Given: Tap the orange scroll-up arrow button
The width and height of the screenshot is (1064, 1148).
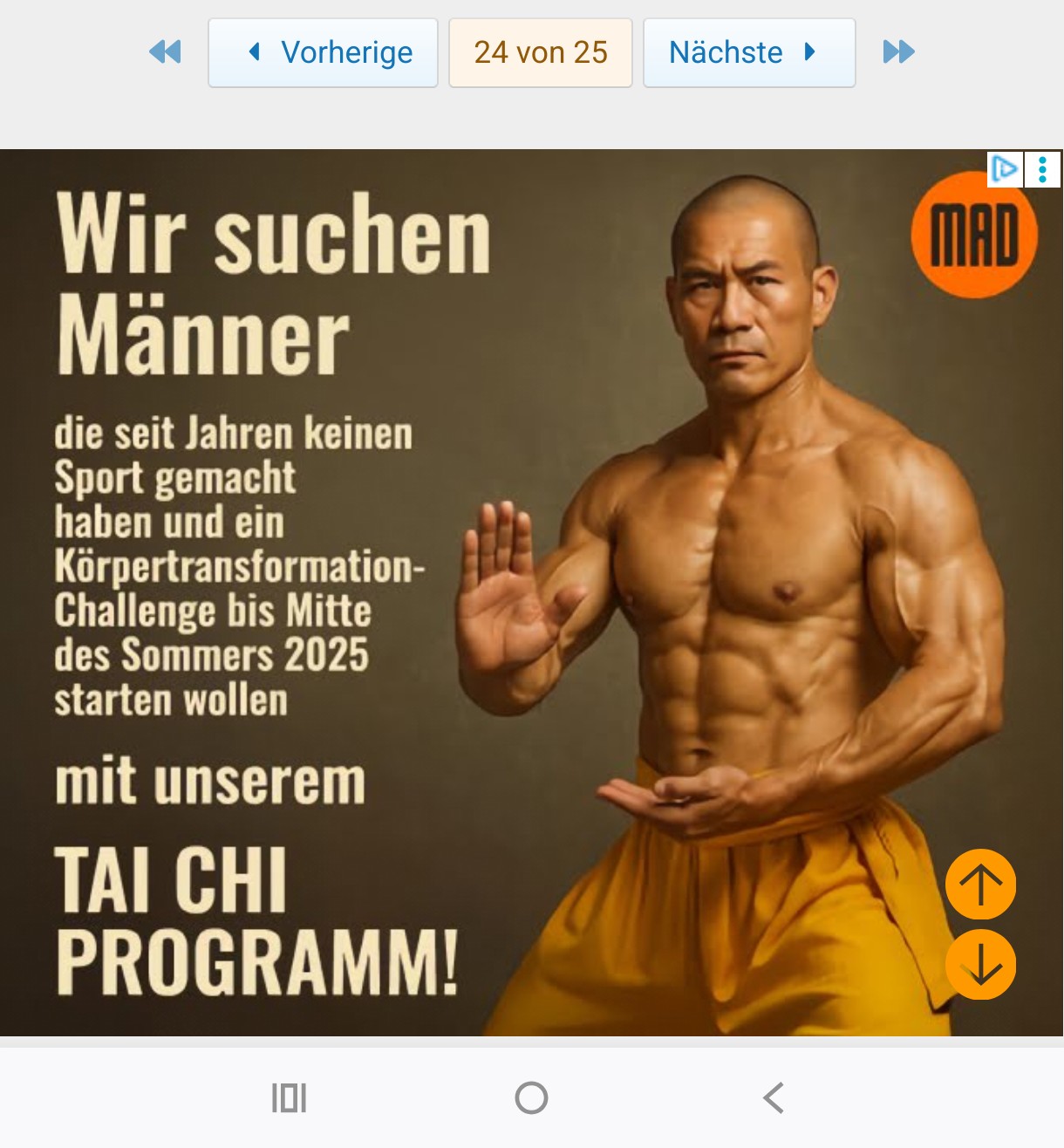Looking at the screenshot, I should click(x=980, y=884).
